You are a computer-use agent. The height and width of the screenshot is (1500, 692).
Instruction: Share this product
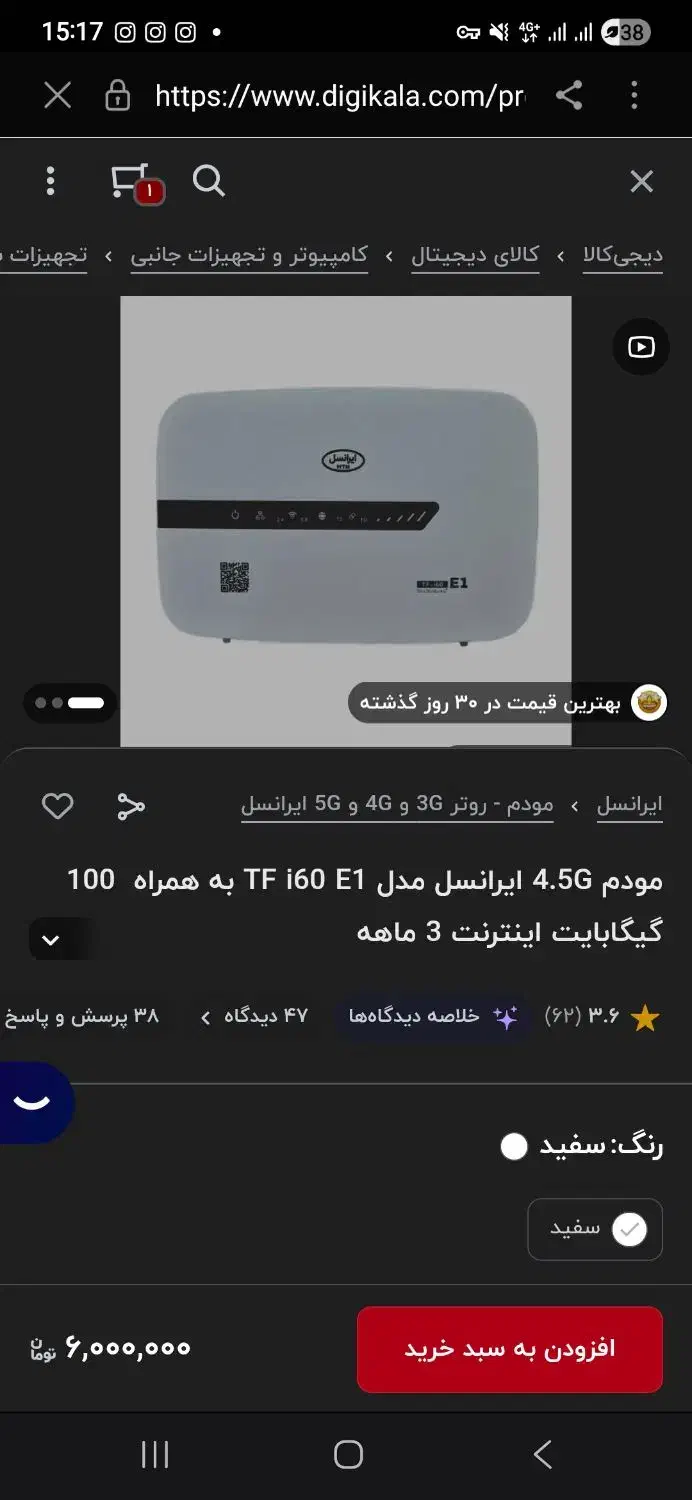click(x=131, y=806)
